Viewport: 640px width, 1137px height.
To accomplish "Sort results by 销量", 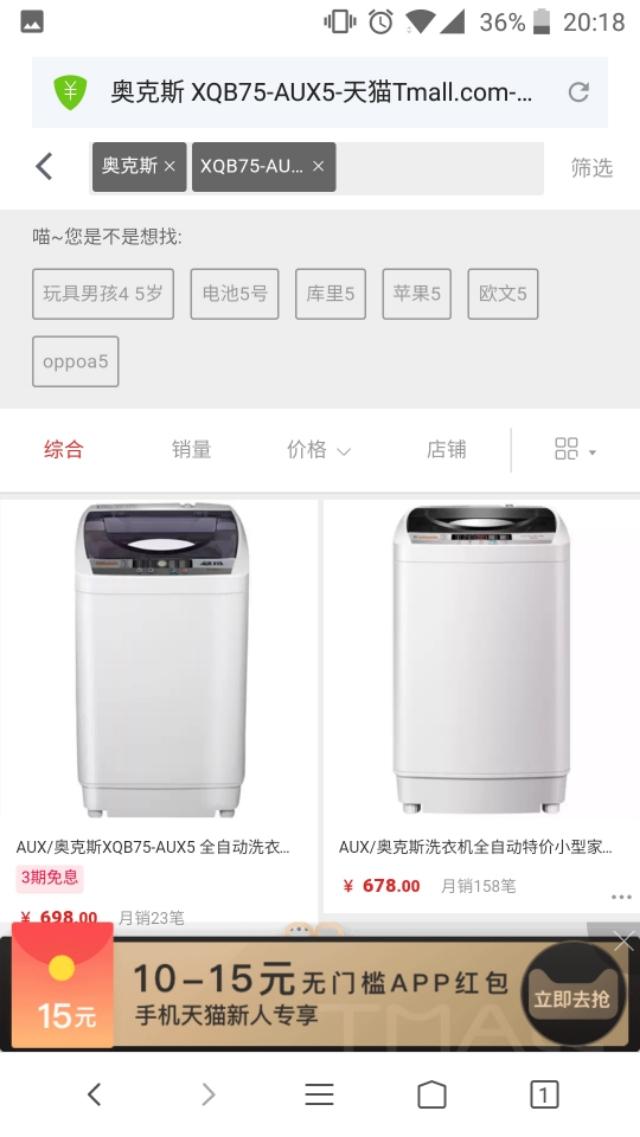I will 191,450.
